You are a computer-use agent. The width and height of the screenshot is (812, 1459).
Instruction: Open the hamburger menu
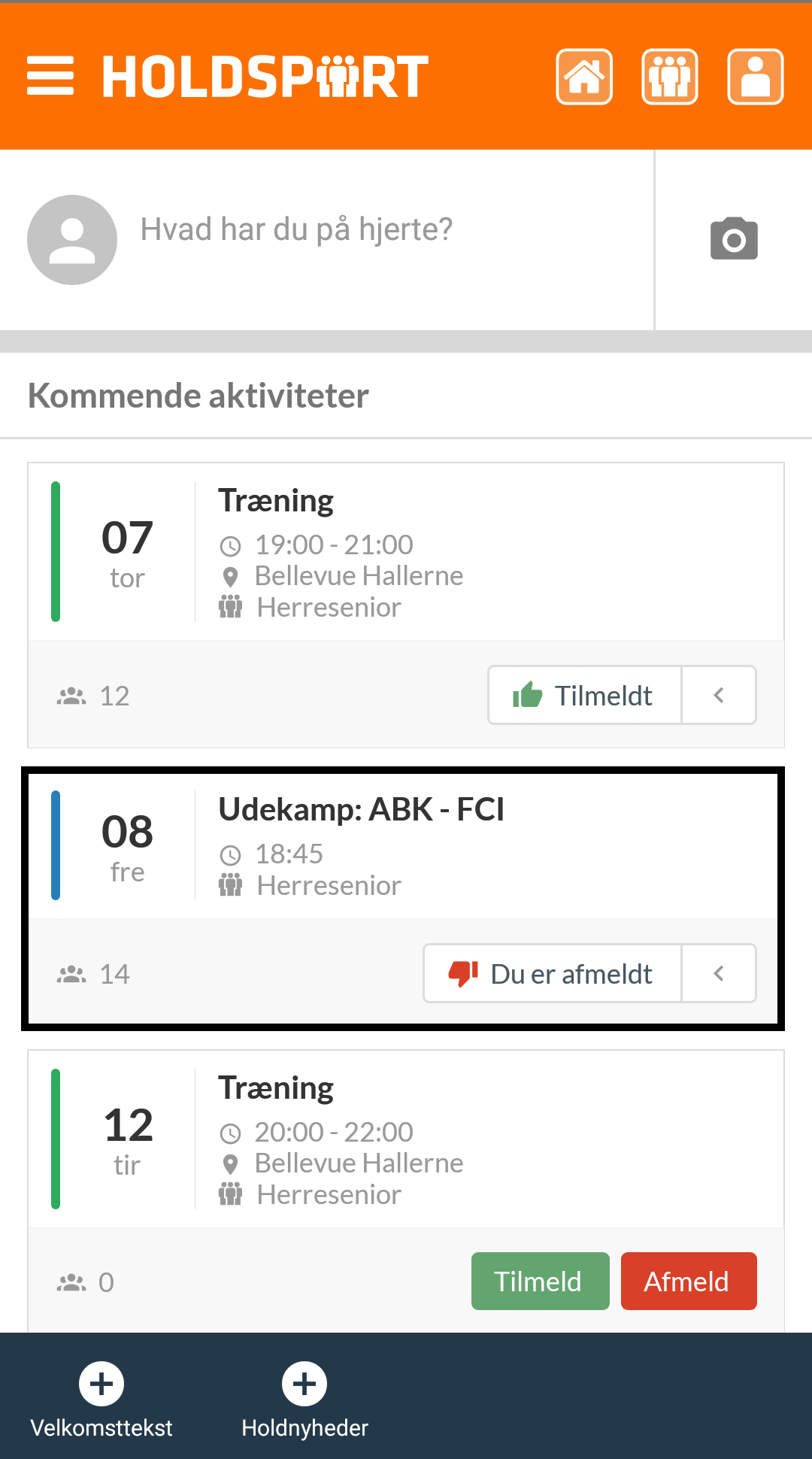50,76
